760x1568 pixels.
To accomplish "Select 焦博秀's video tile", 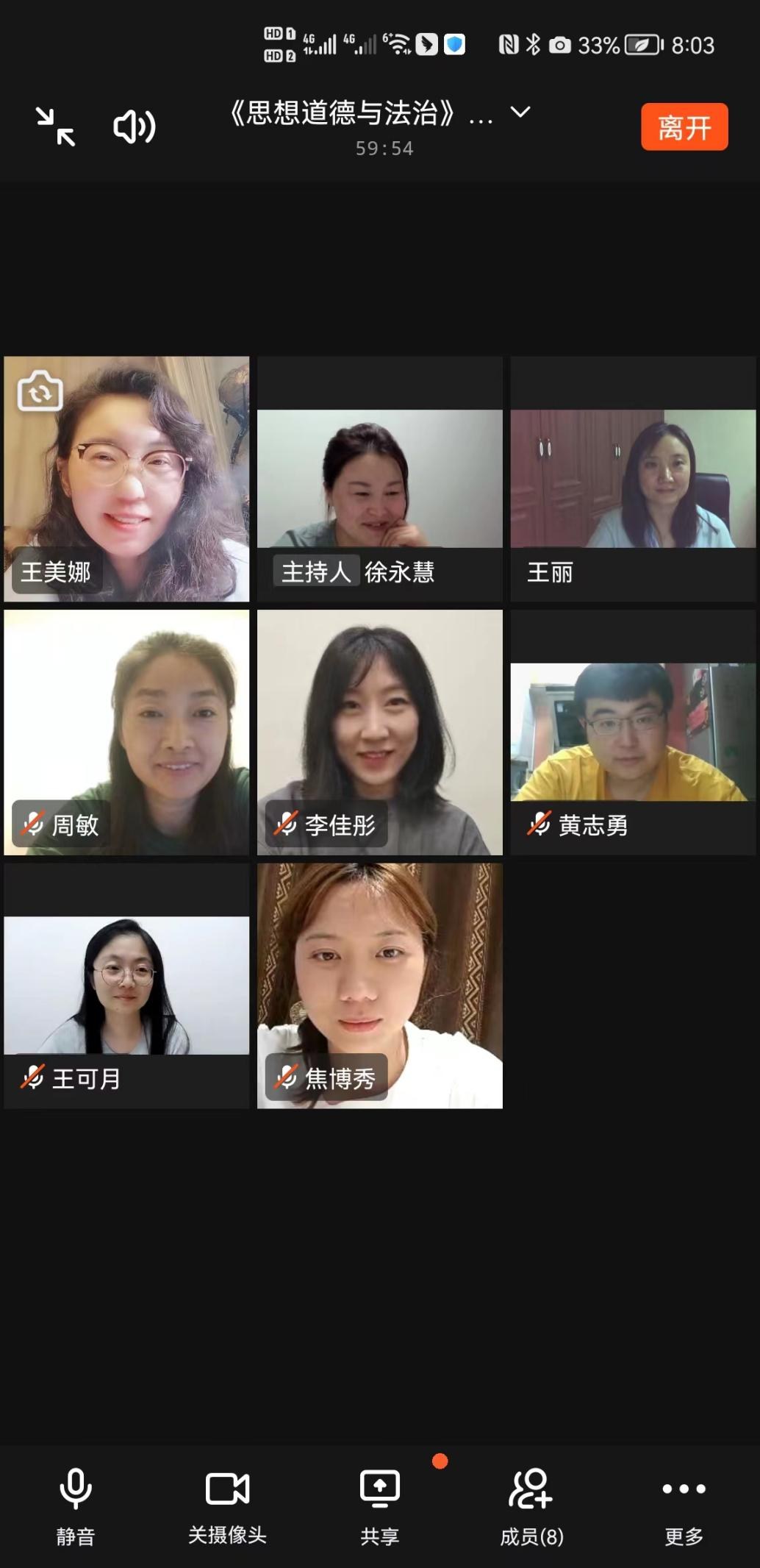I will pos(379,986).
